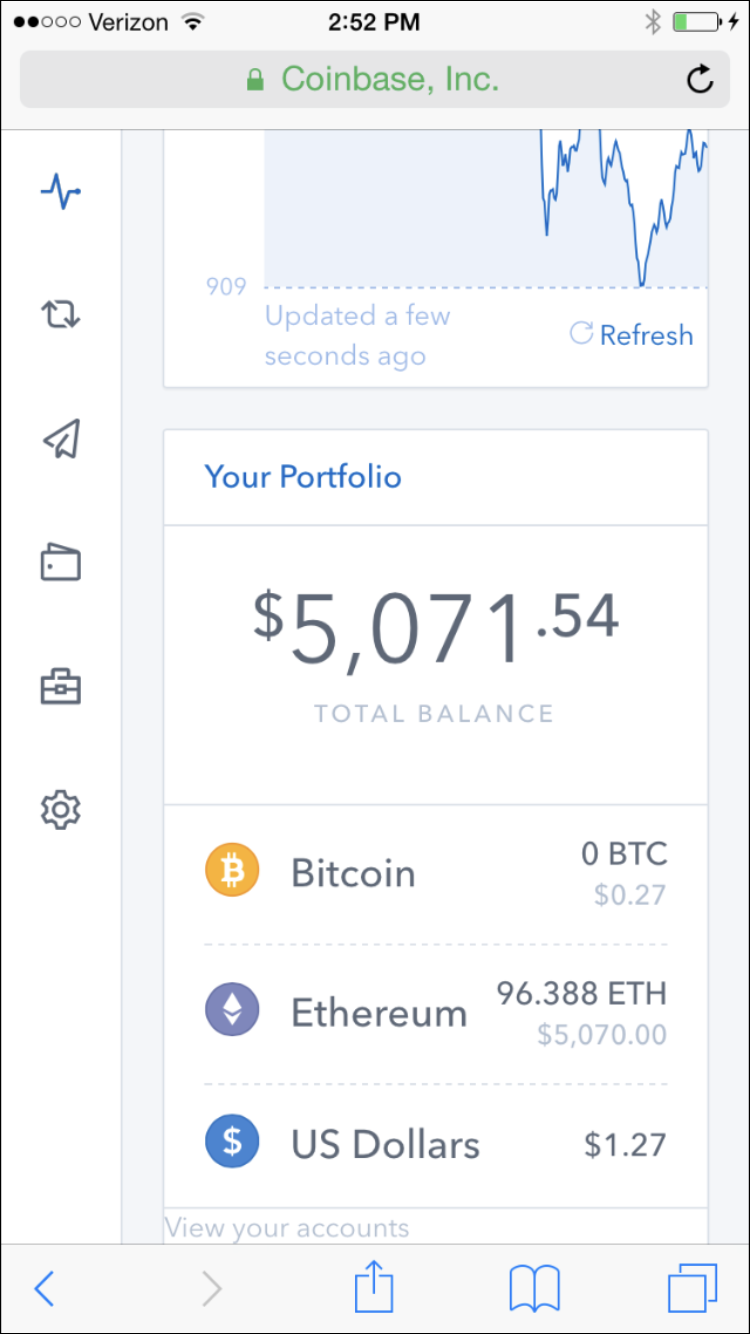
Task: Go back in Safari
Action: (43, 1289)
